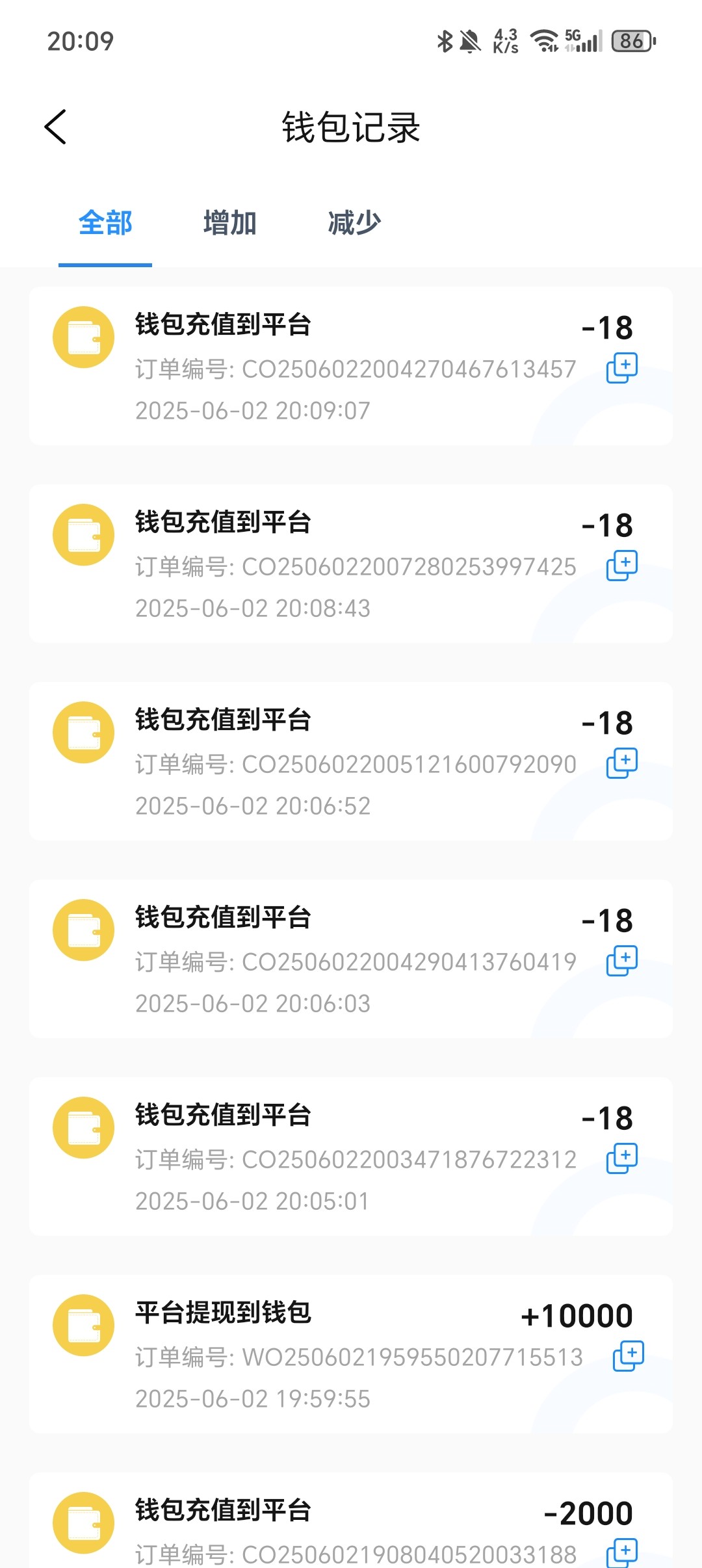
Task: Switch to the 减少 tab
Action: [x=354, y=223]
